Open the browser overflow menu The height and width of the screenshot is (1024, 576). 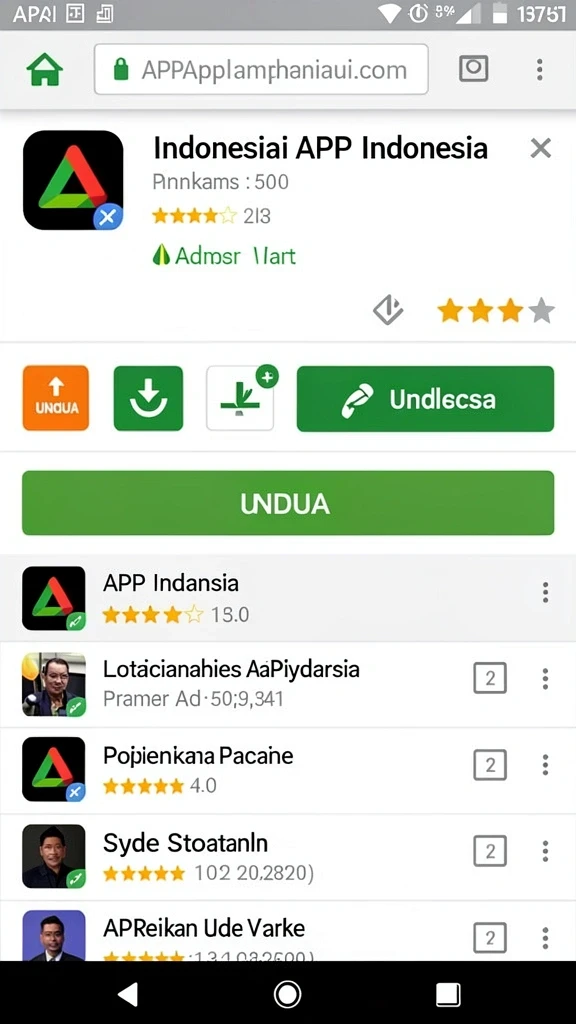point(539,69)
